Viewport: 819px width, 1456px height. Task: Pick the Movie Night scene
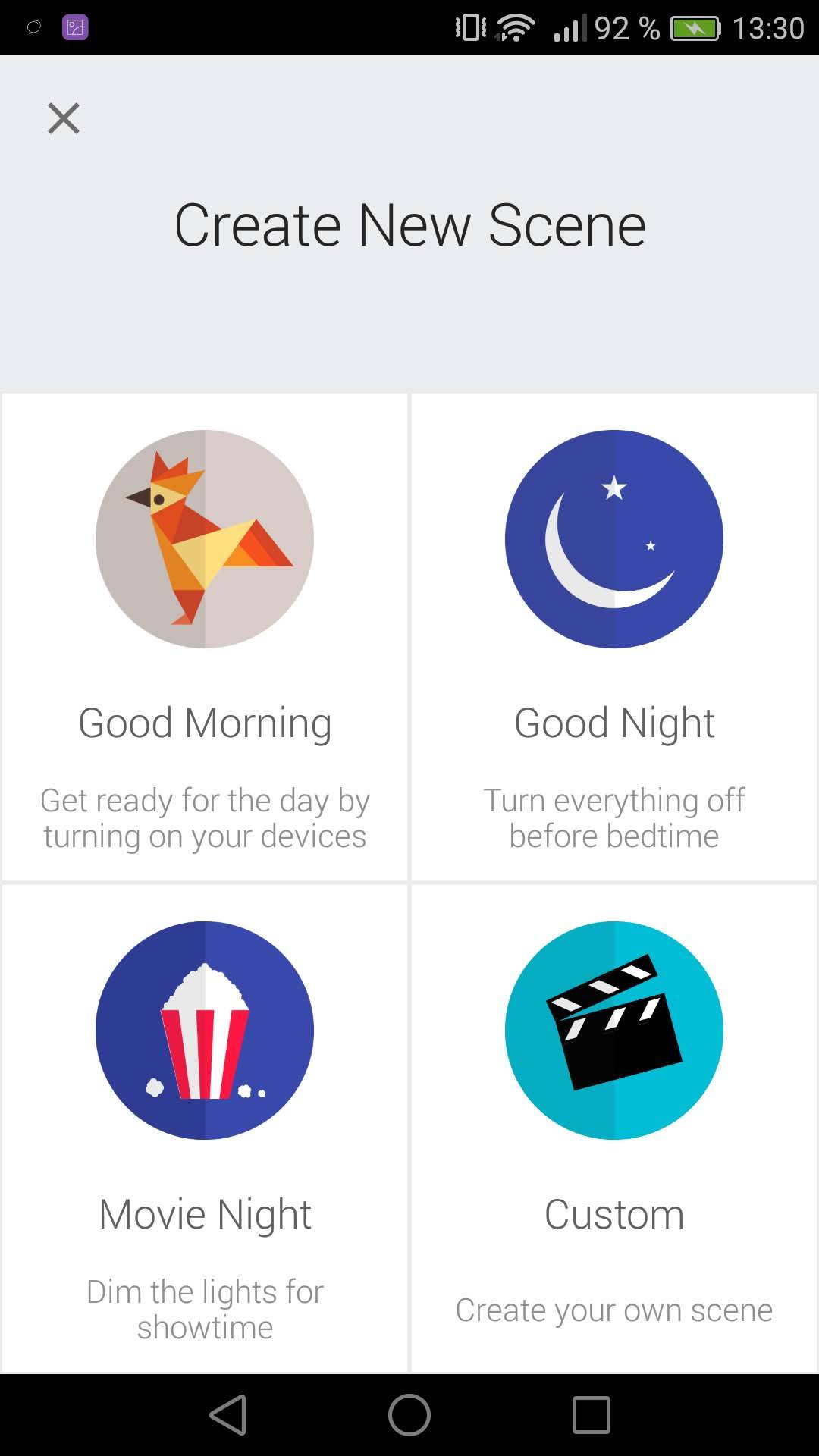coord(205,1128)
